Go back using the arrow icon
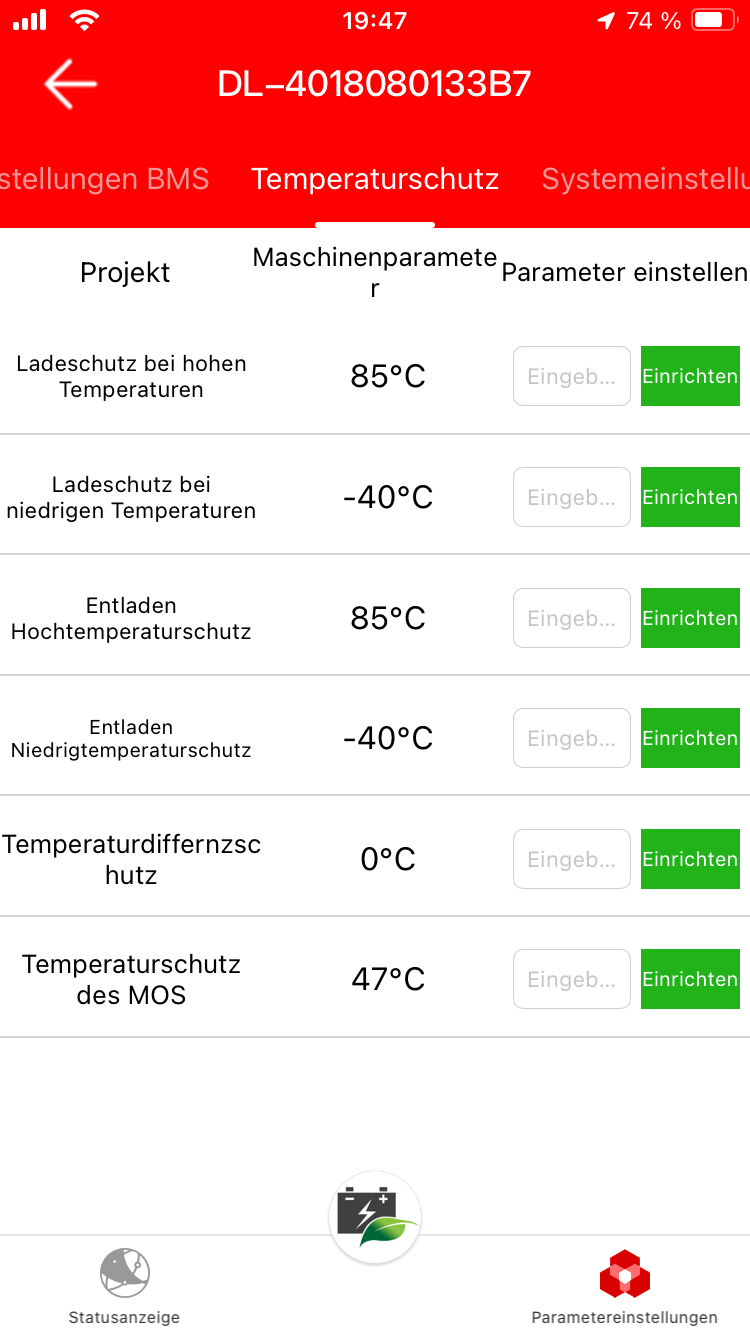 [70, 84]
